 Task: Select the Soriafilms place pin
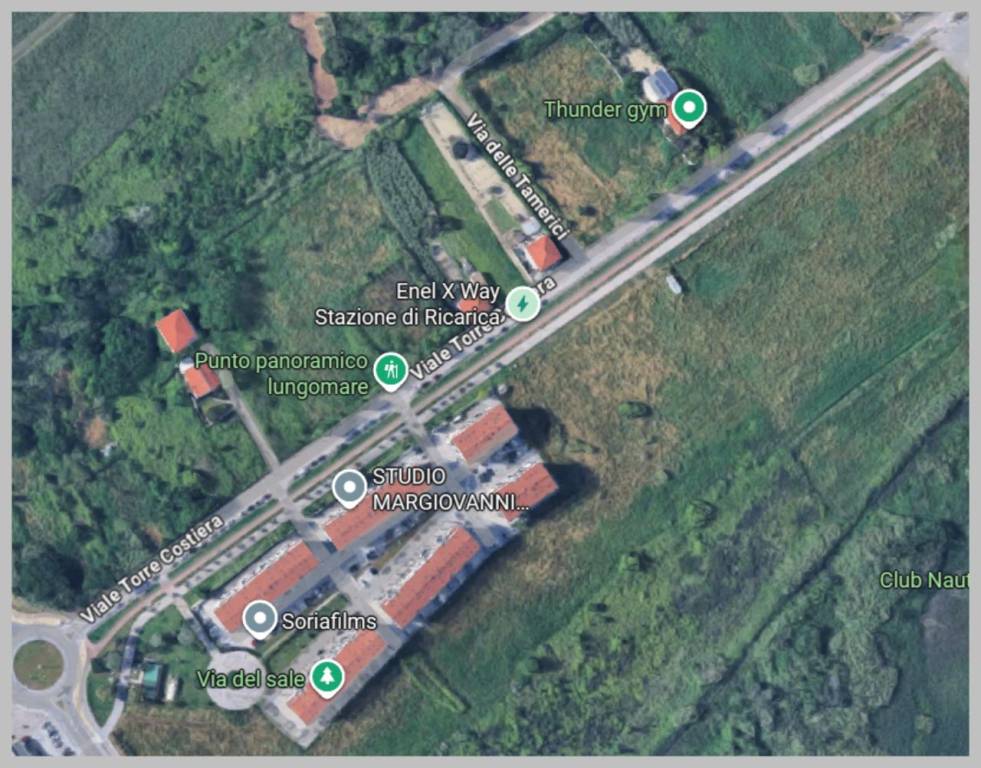pyautogui.click(x=260, y=618)
